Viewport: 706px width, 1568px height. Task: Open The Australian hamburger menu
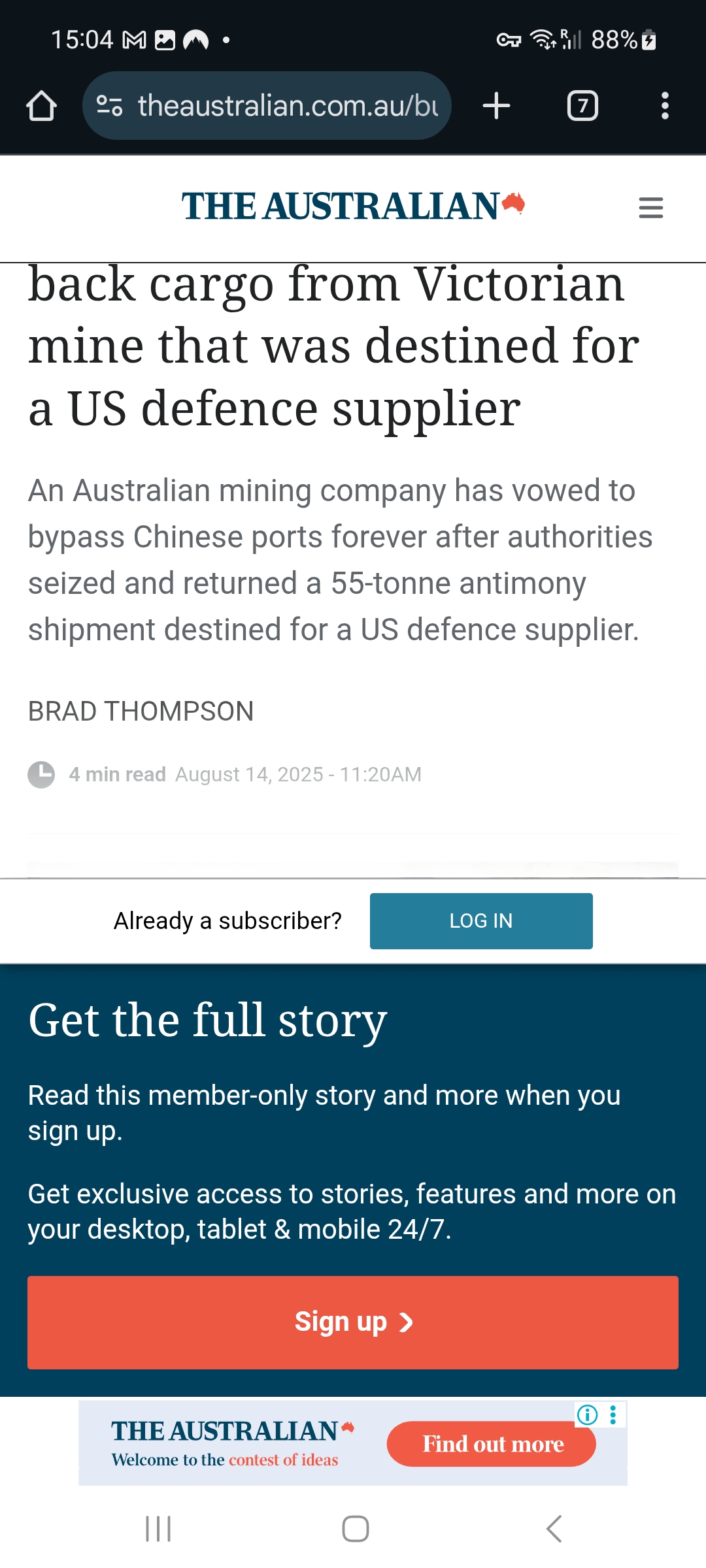(x=651, y=208)
